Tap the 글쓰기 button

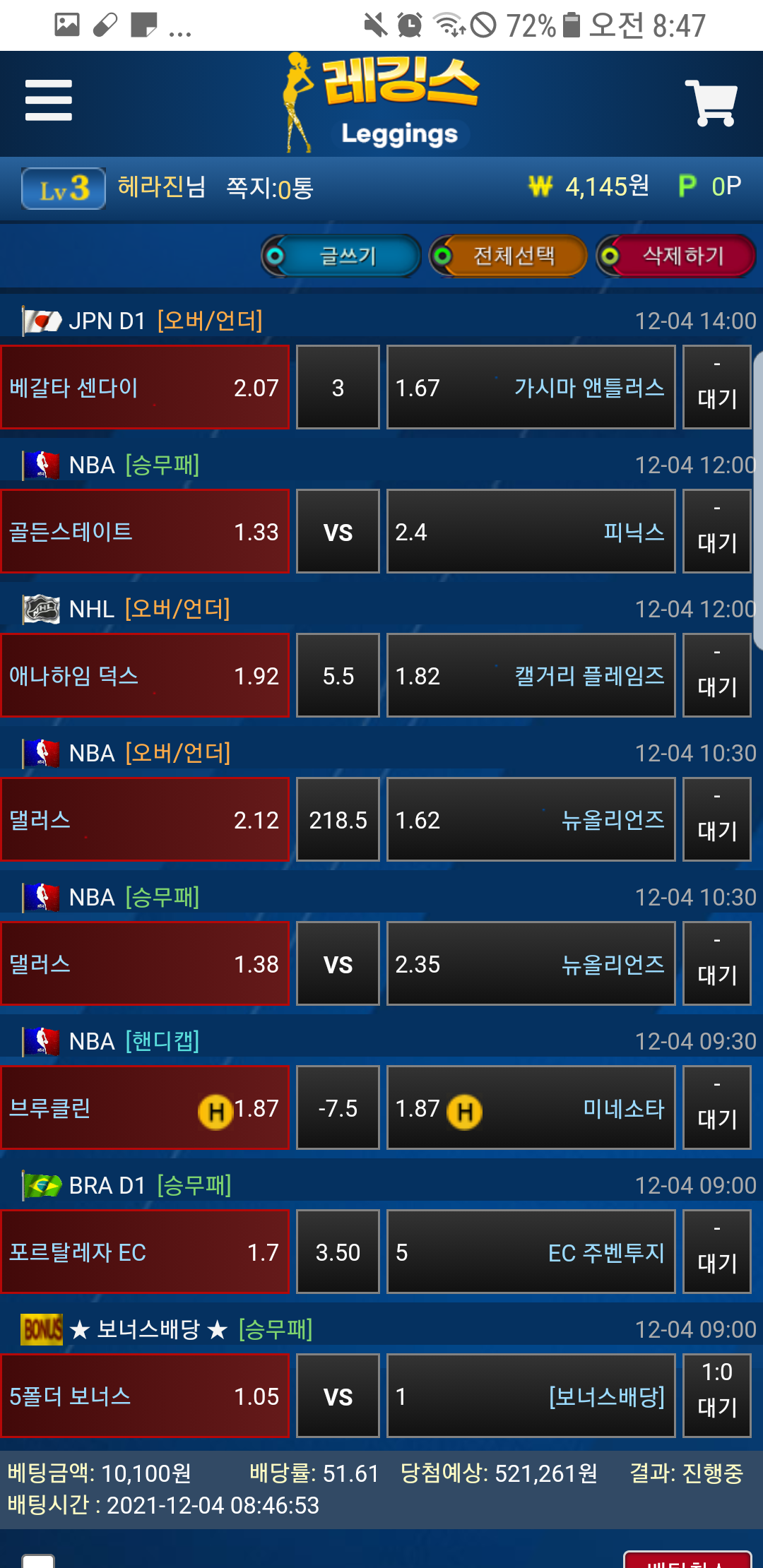[x=342, y=256]
